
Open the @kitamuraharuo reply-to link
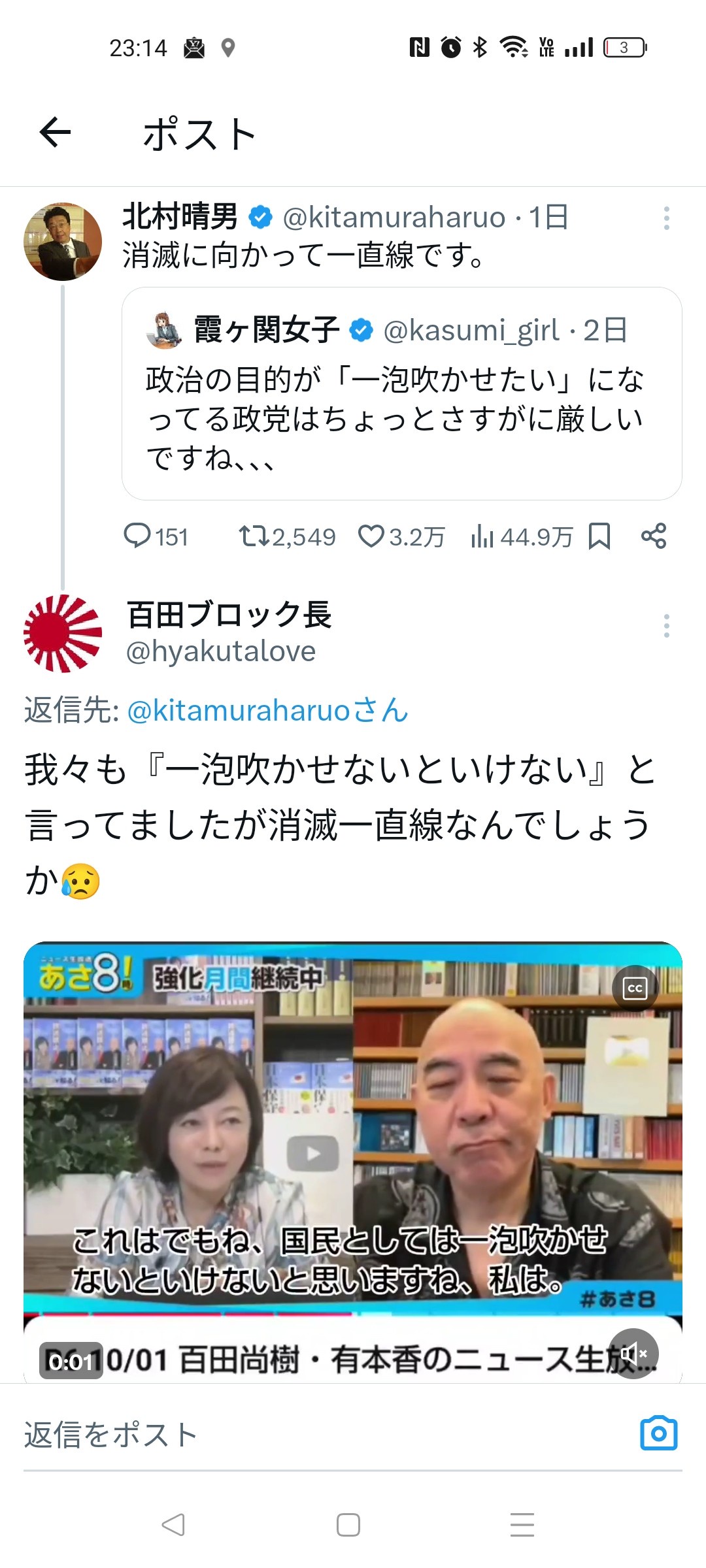pyautogui.click(x=267, y=710)
